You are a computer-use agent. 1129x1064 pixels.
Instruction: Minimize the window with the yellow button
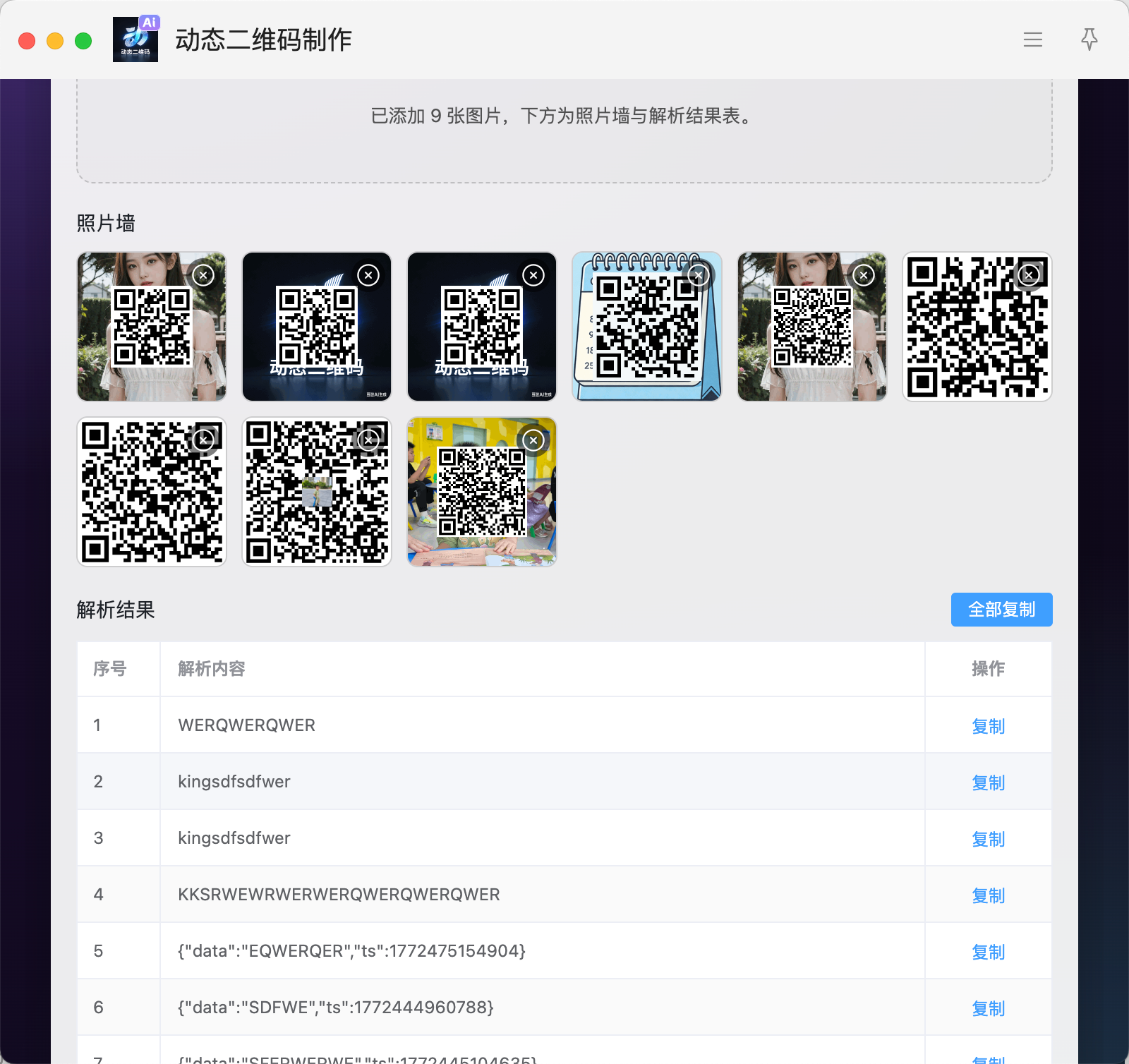(x=55, y=41)
